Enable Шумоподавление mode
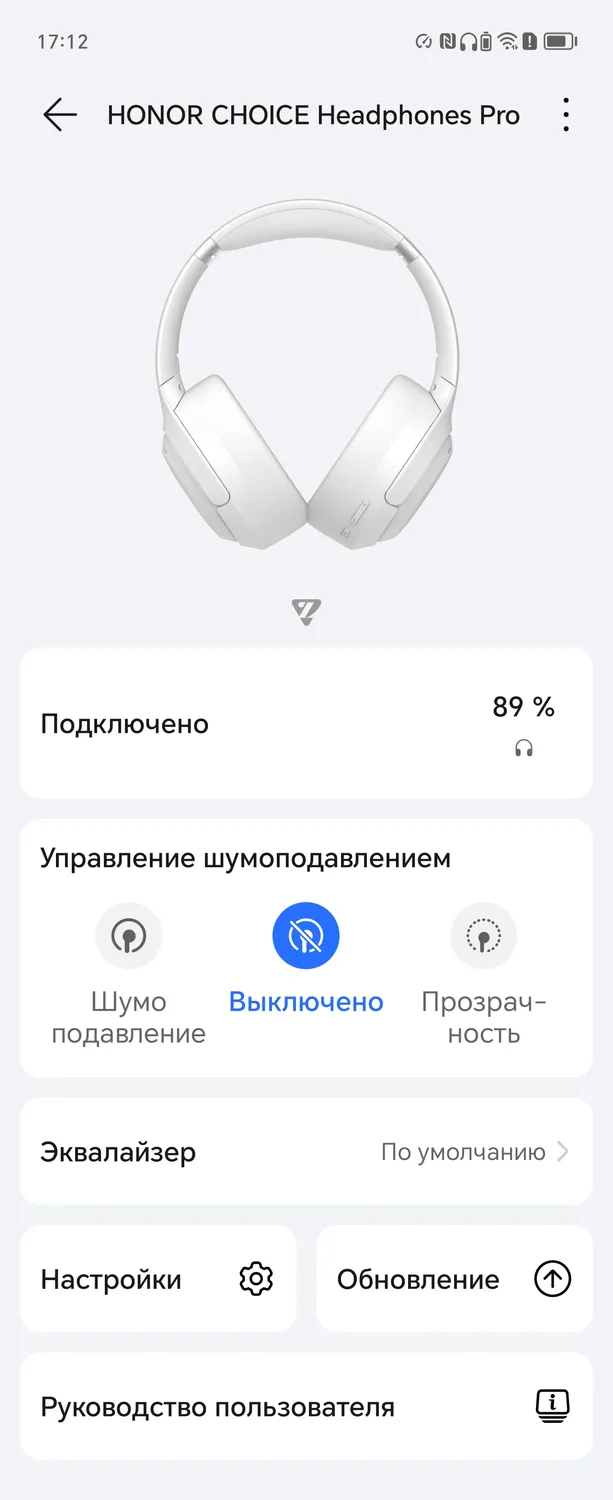Viewport: 613px width, 1500px height. pyautogui.click(x=128, y=937)
